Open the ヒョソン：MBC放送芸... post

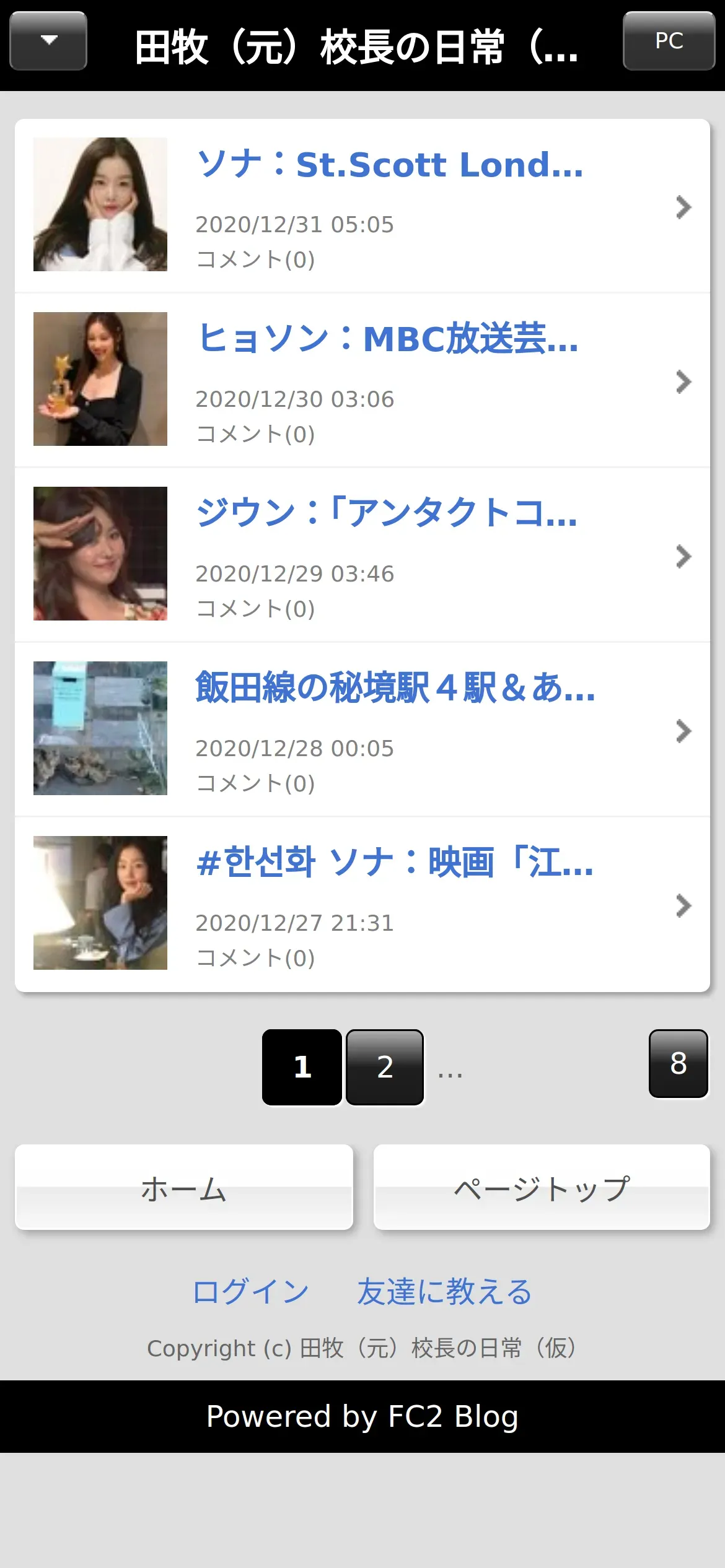click(x=387, y=340)
